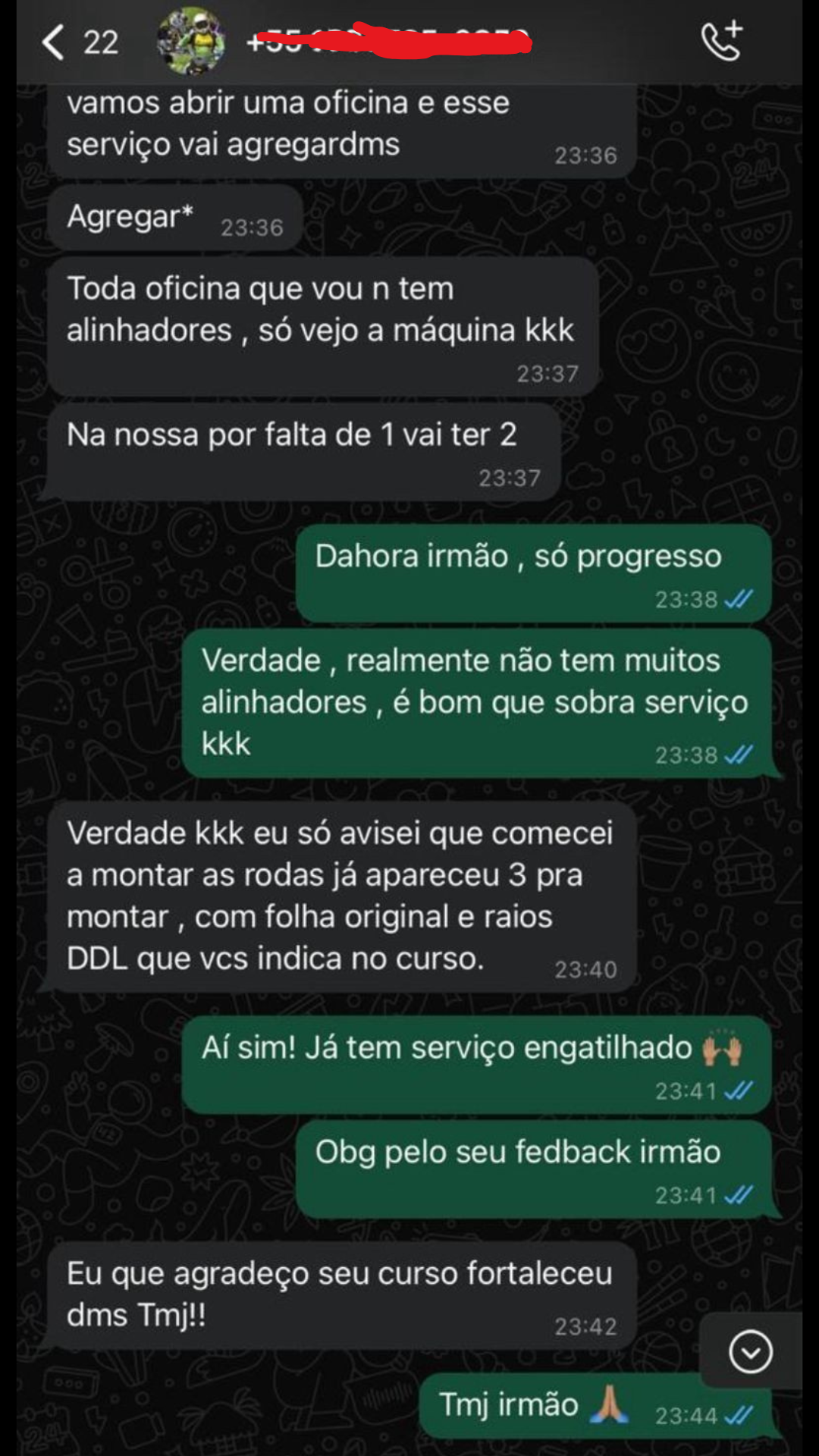The height and width of the screenshot is (1456, 819).
Task: Go back to the chat list
Action: coord(55,42)
